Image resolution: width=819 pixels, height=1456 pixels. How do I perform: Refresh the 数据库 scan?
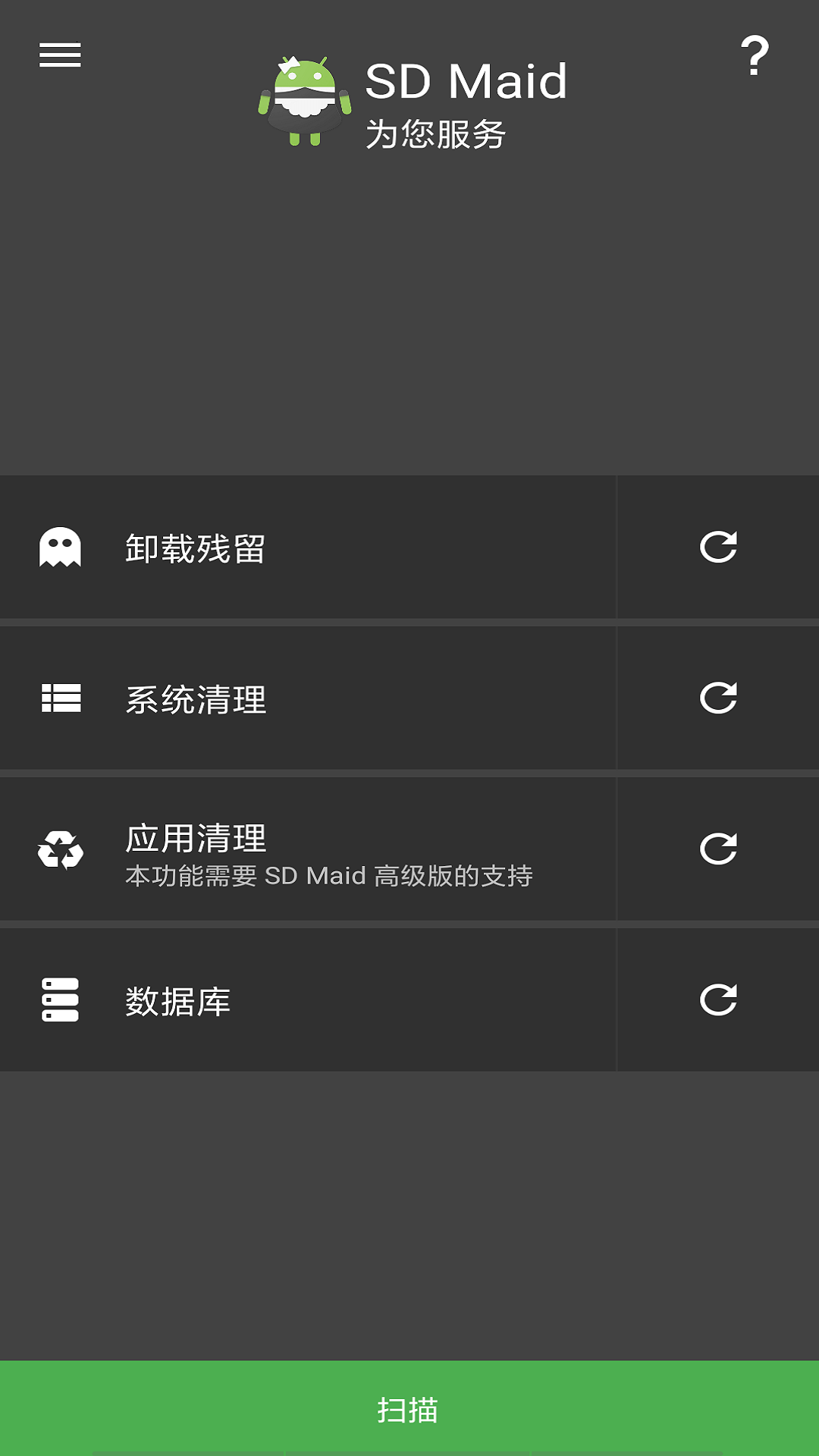718,1000
